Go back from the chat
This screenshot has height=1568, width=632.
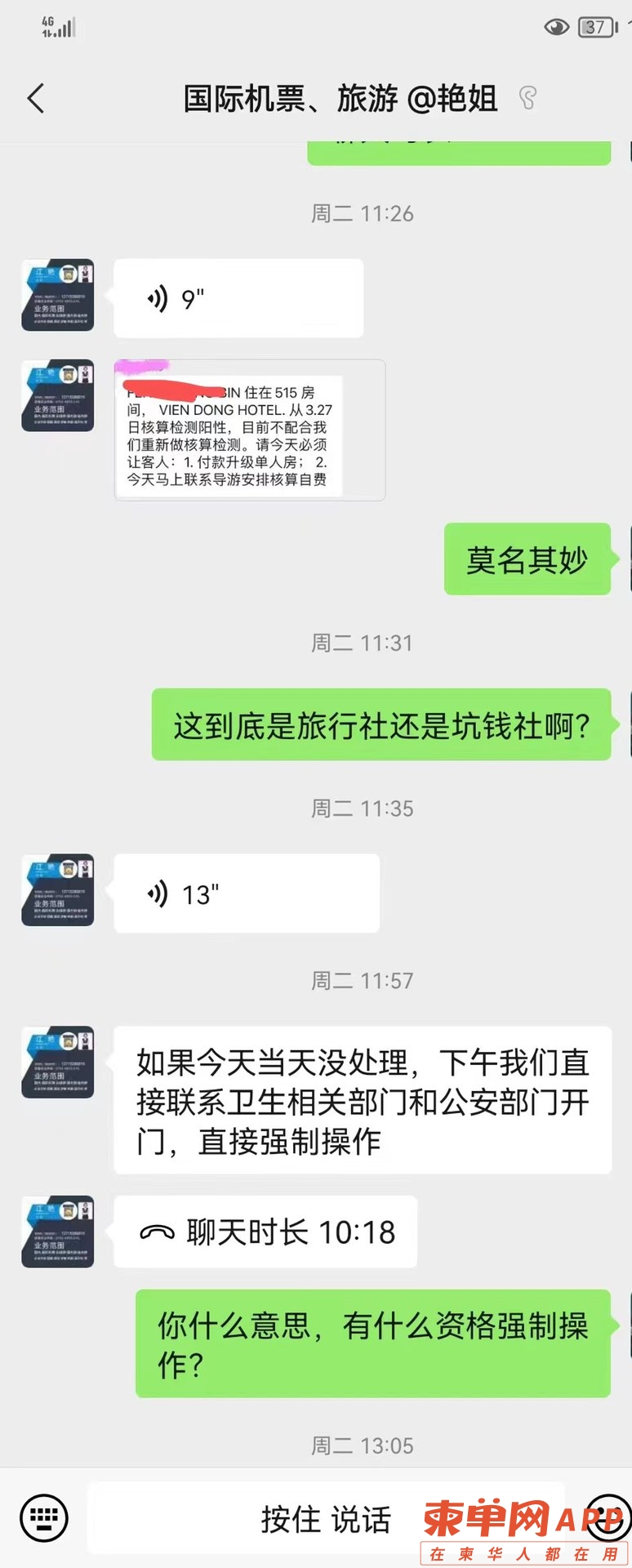[36, 99]
